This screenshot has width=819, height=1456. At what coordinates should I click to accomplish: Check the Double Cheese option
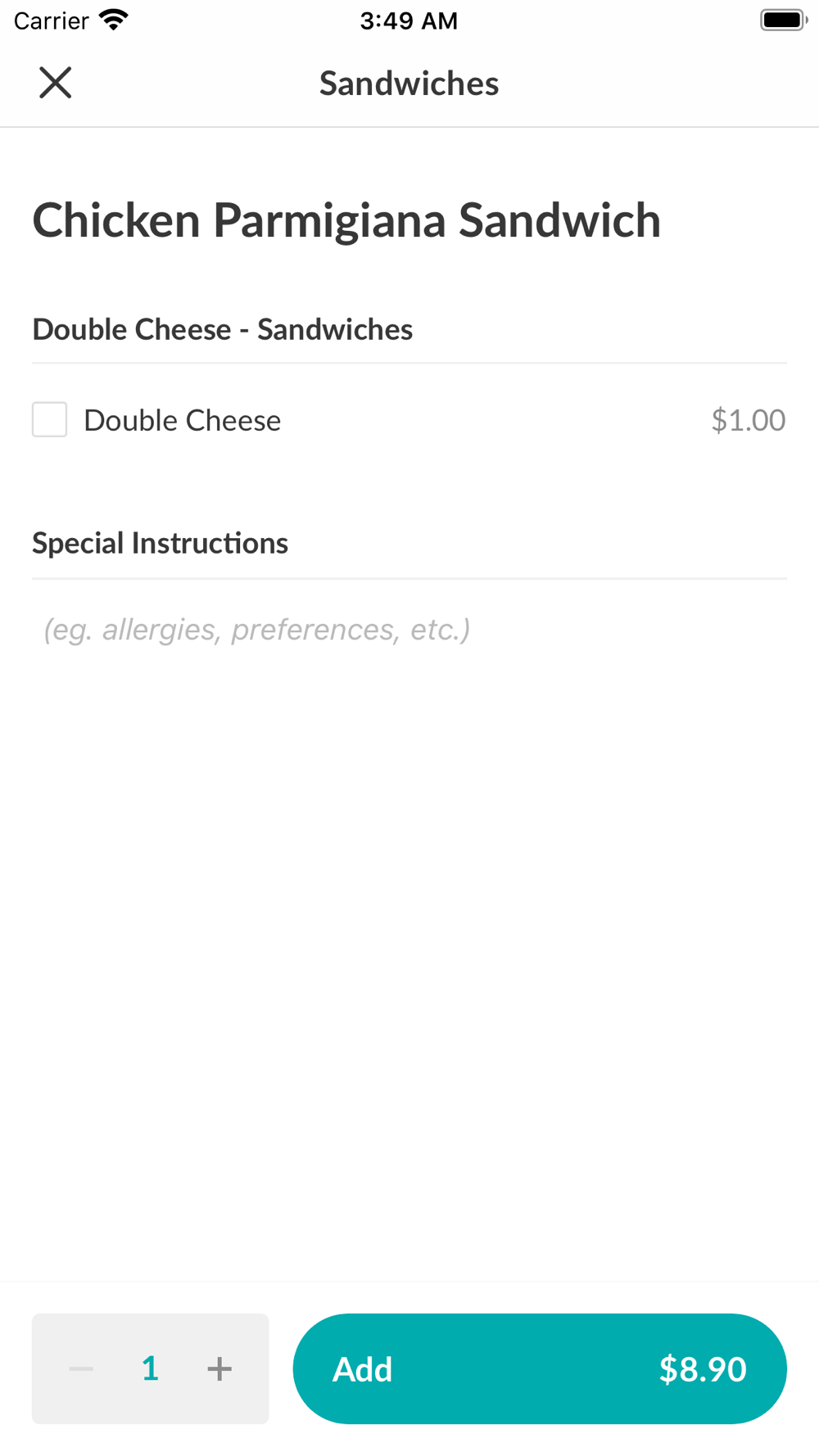pyautogui.click(x=50, y=420)
